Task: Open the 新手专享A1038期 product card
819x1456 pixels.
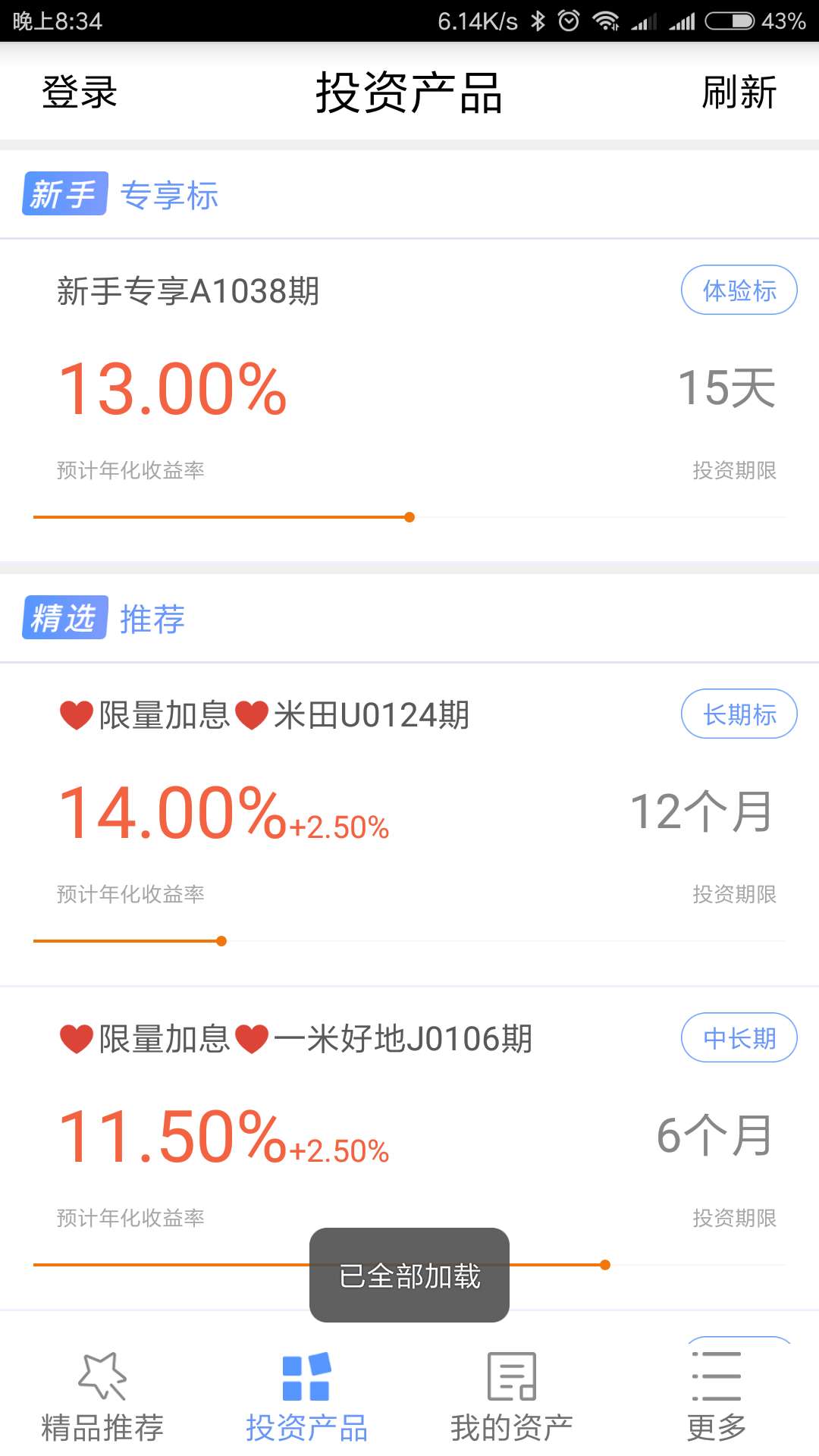Action: (409, 400)
